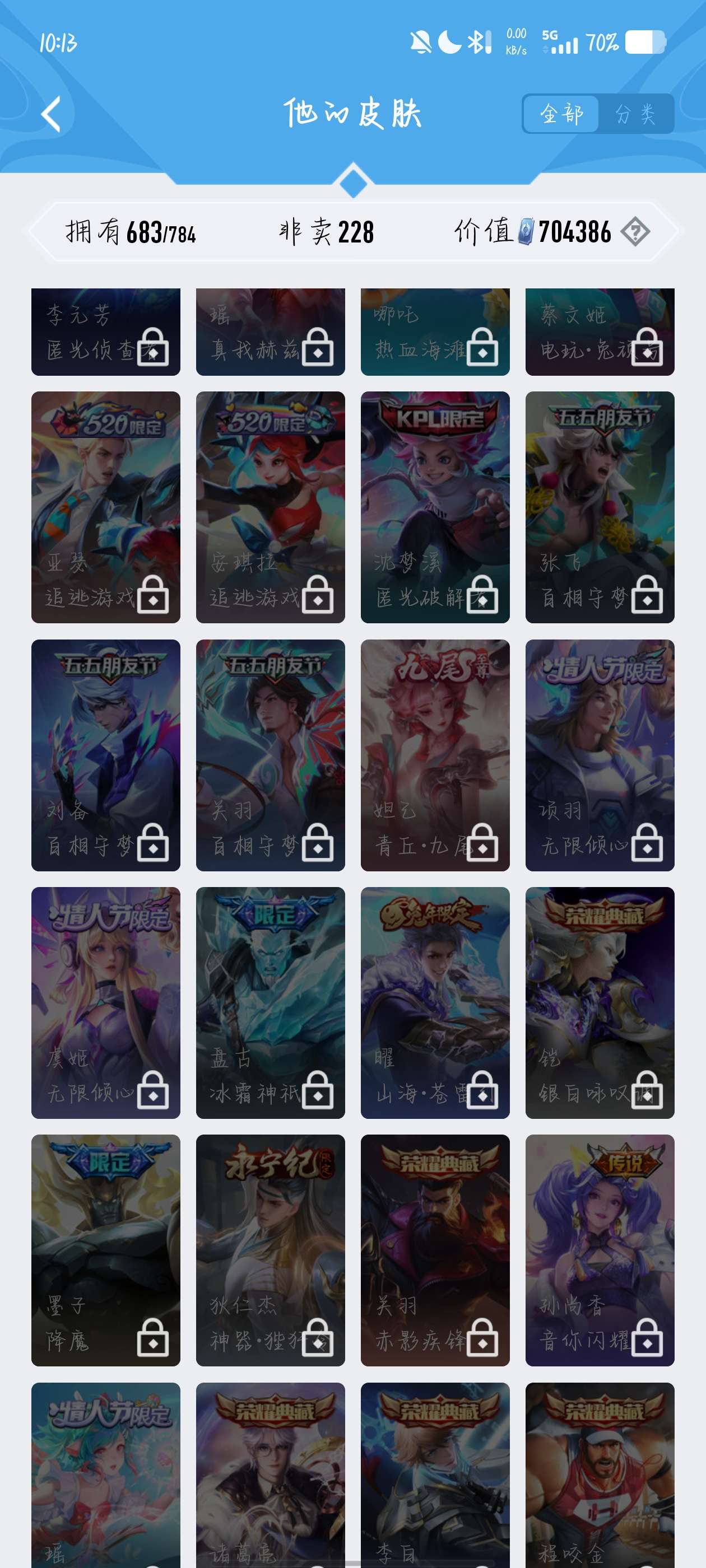Viewport: 706px width, 1568px height.
Task: Open the 价值 help question-mark icon
Action: coord(635,232)
